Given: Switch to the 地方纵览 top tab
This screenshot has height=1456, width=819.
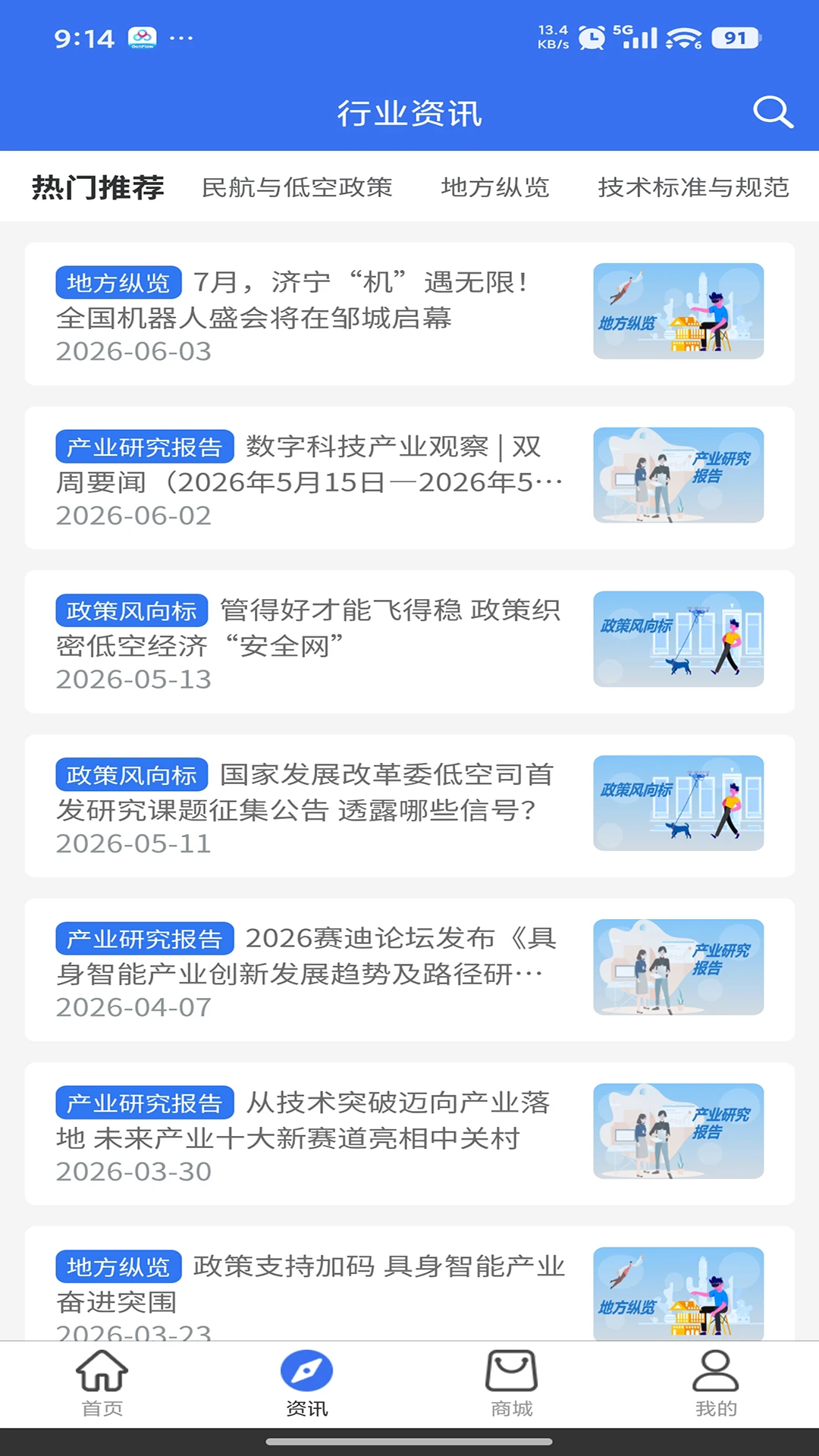Looking at the screenshot, I should (x=494, y=187).
